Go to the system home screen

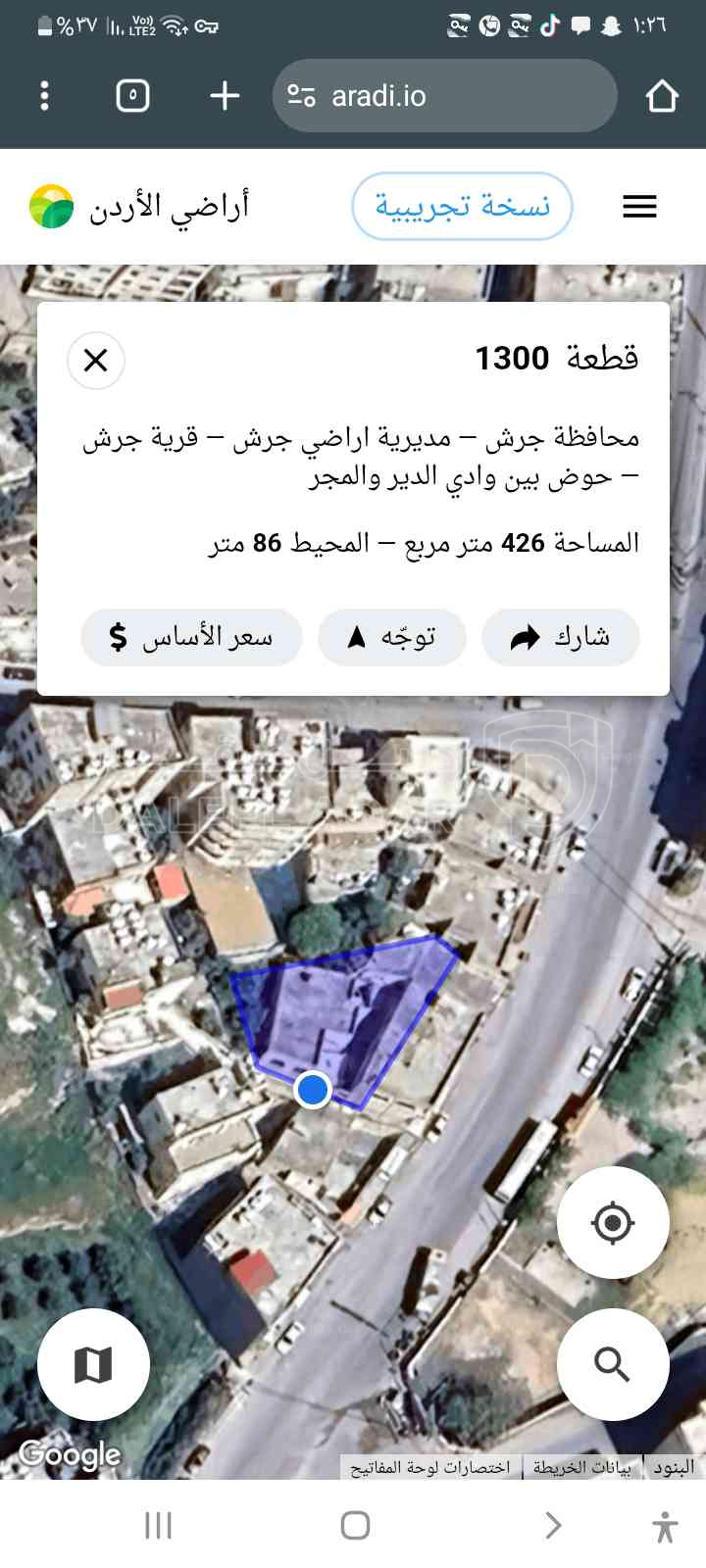click(355, 1525)
